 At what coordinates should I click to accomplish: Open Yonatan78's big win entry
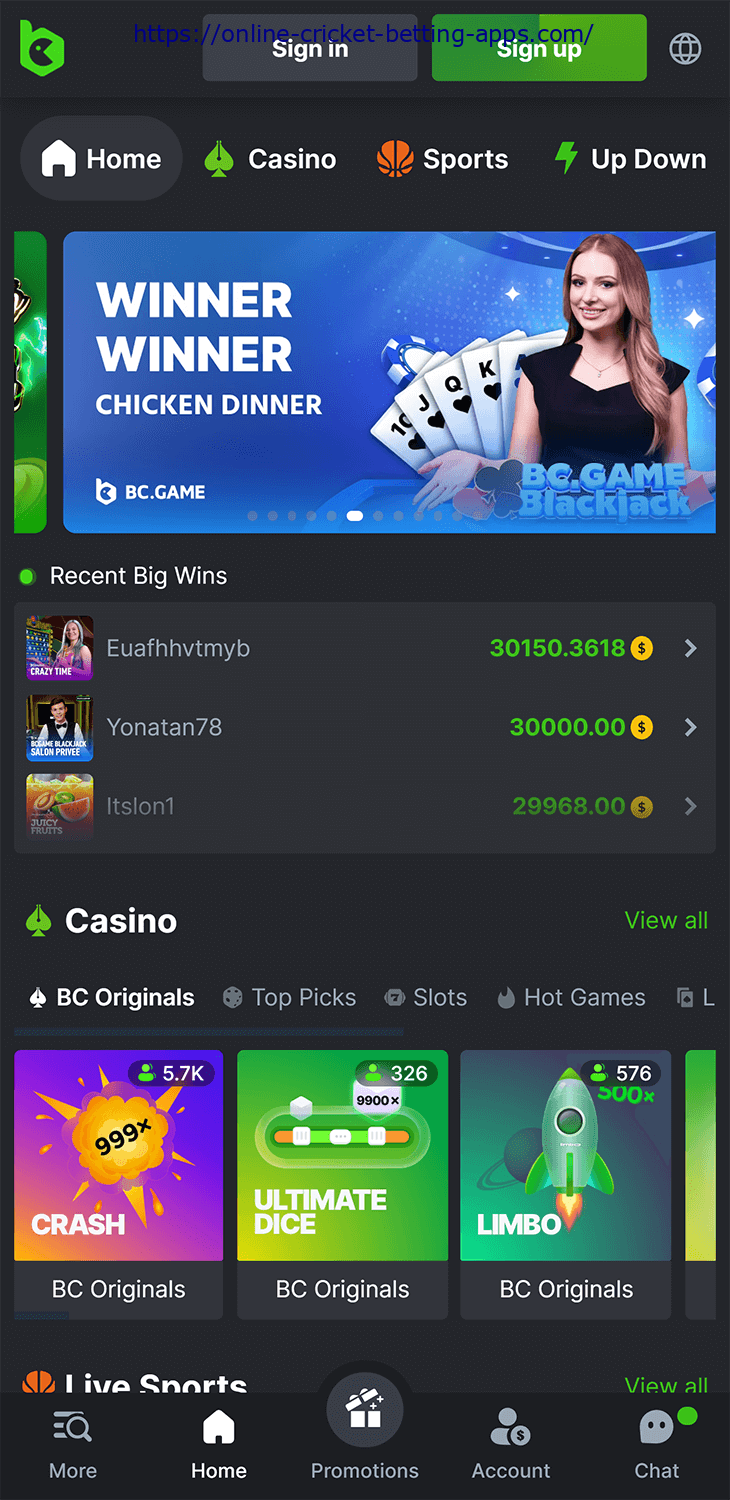pos(365,727)
